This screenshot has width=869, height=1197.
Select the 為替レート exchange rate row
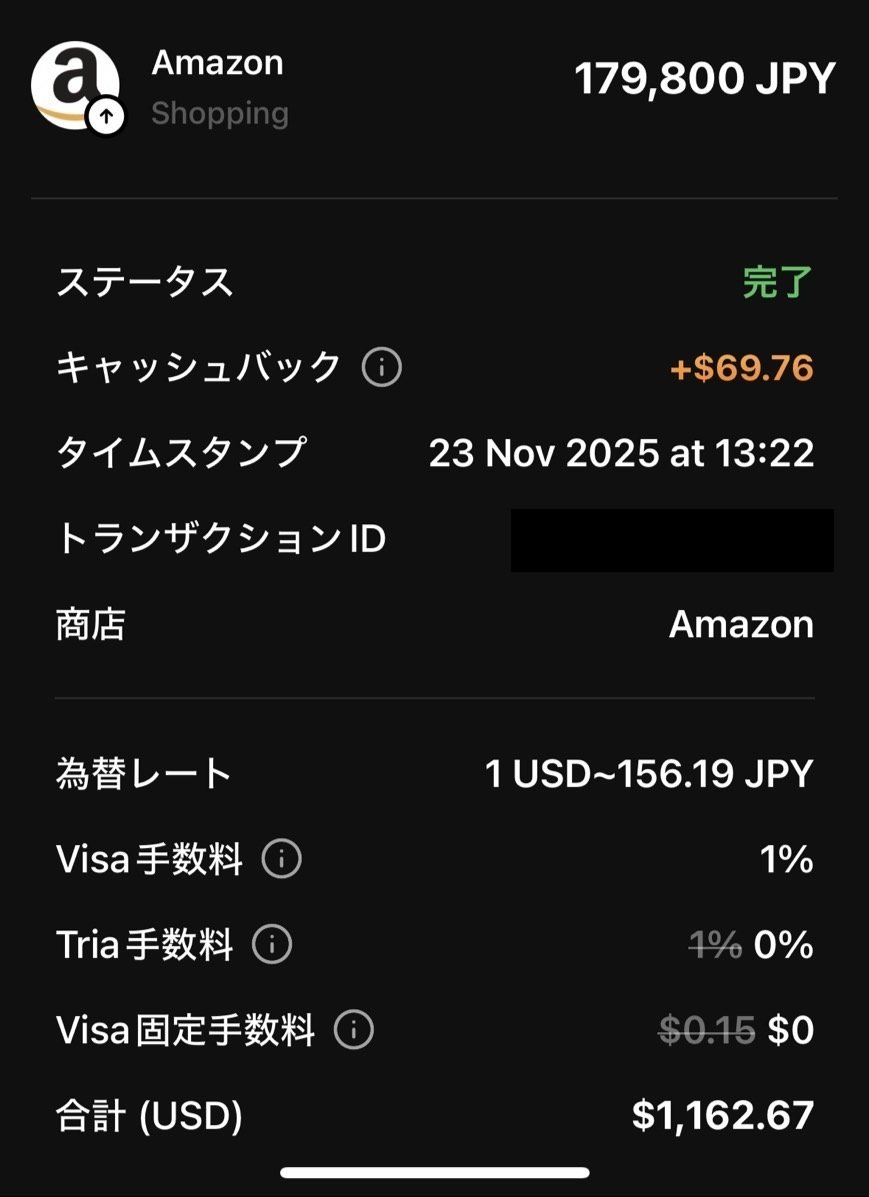tap(435, 771)
